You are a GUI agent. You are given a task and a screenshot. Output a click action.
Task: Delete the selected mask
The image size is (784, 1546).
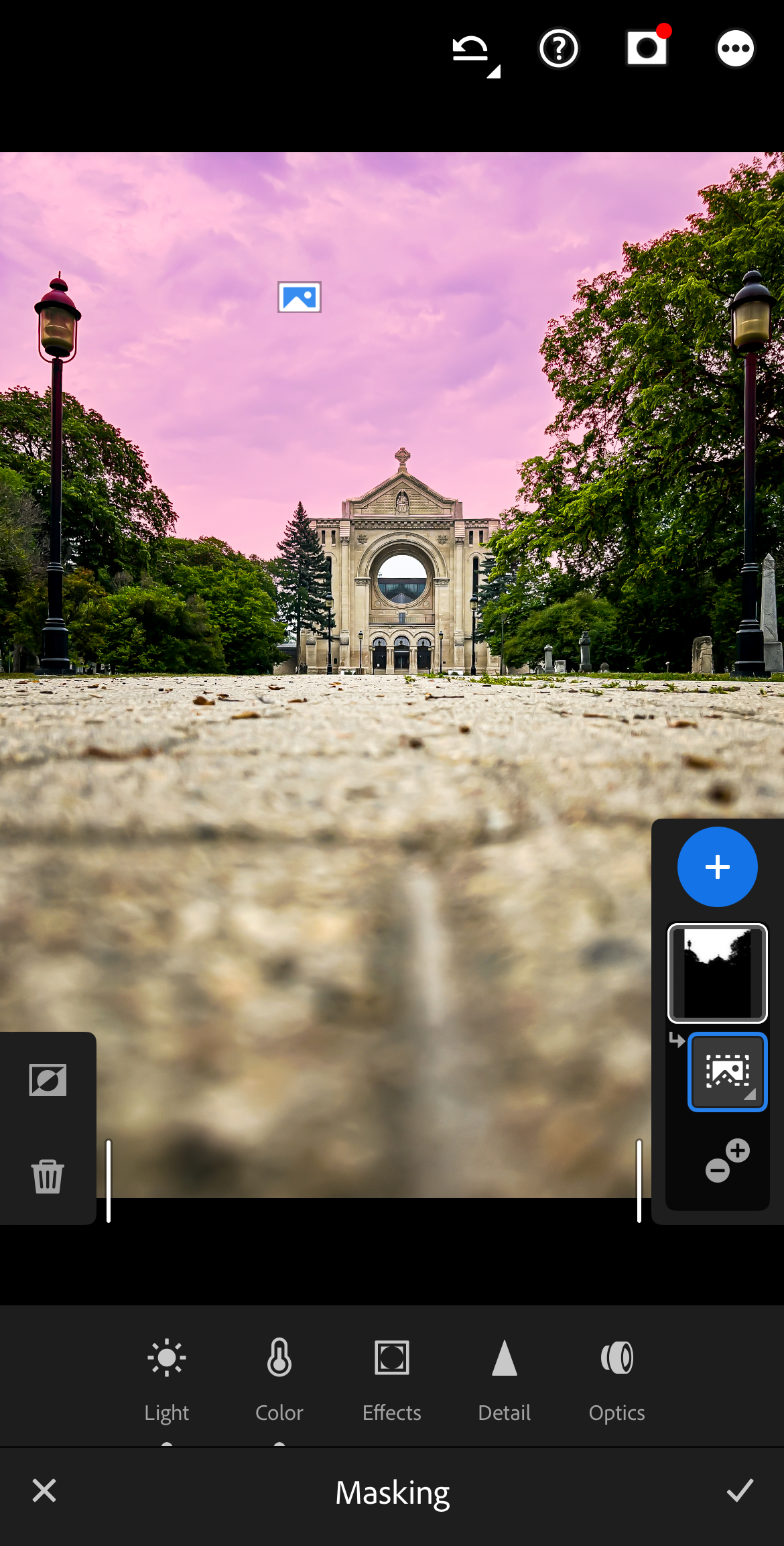tap(48, 1176)
